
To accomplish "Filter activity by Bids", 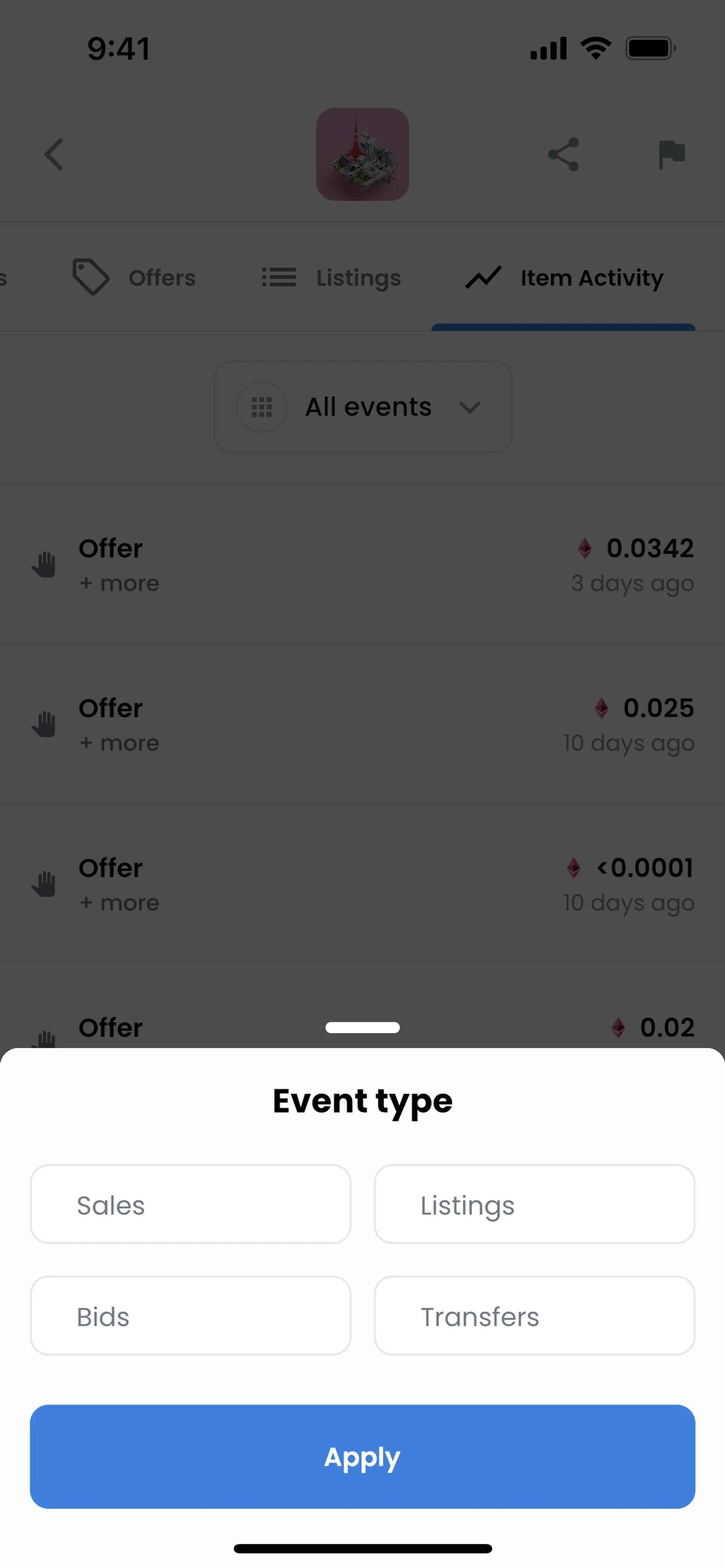I will (x=190, y=1316).
